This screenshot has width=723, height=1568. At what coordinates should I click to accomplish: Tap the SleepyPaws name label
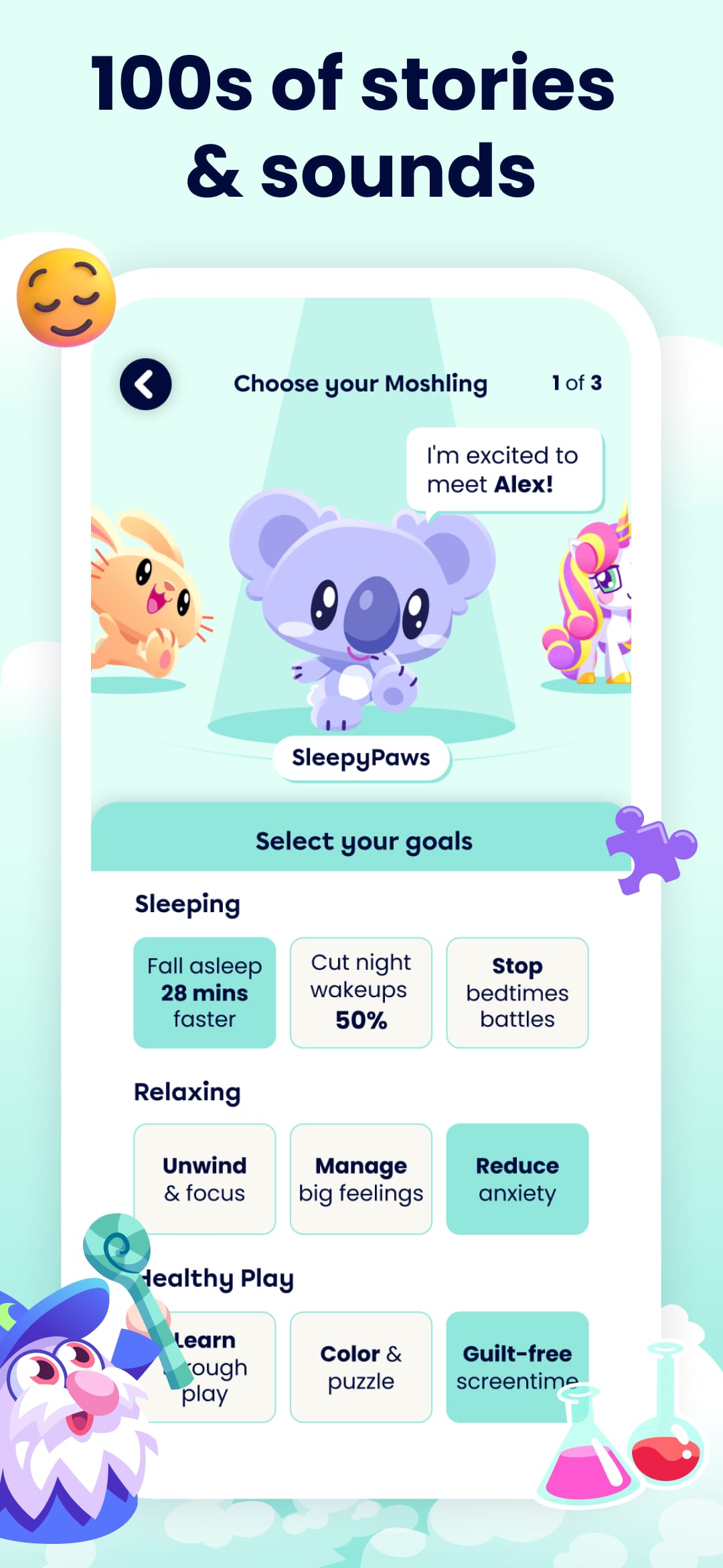(361, 758)
